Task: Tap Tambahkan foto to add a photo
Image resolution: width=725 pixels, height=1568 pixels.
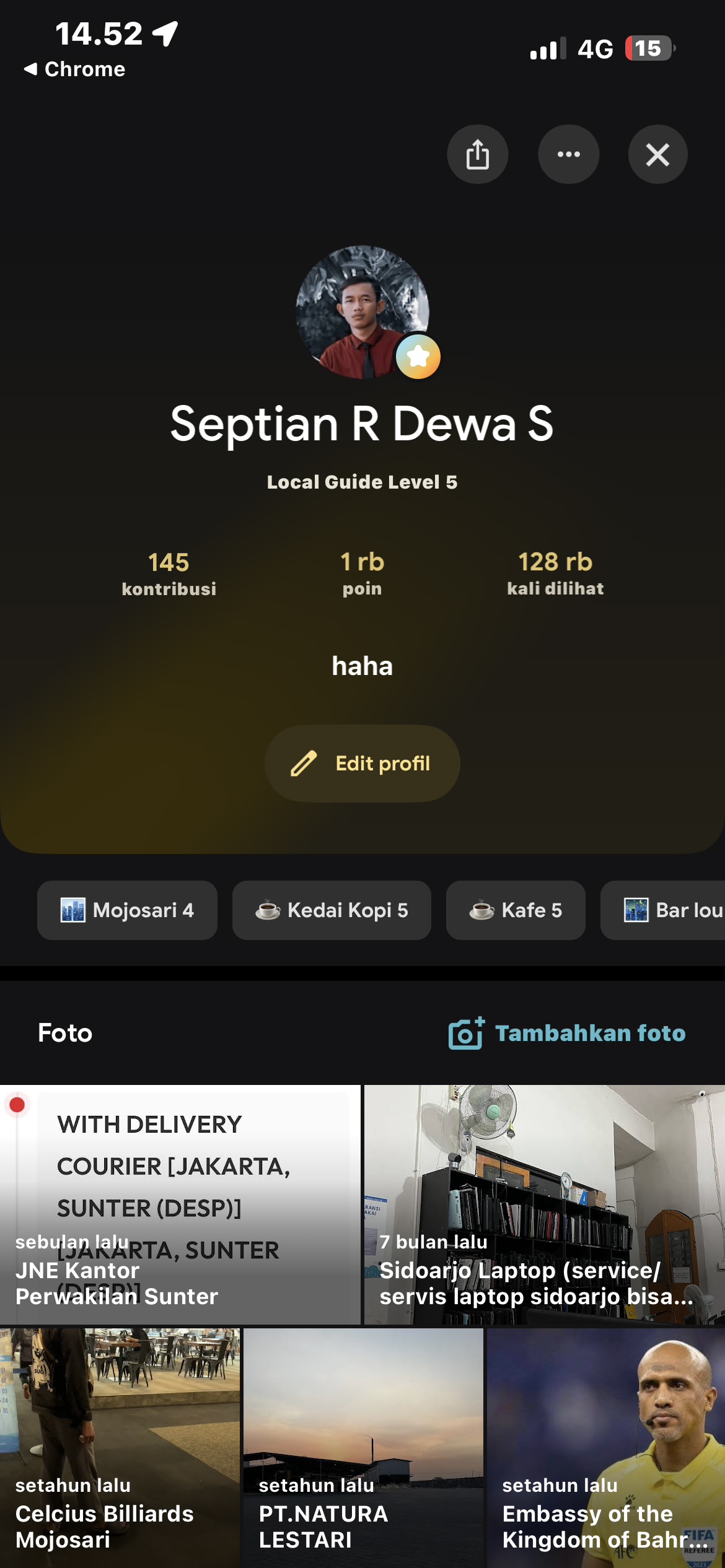Action: click(x=567, y=1033)
